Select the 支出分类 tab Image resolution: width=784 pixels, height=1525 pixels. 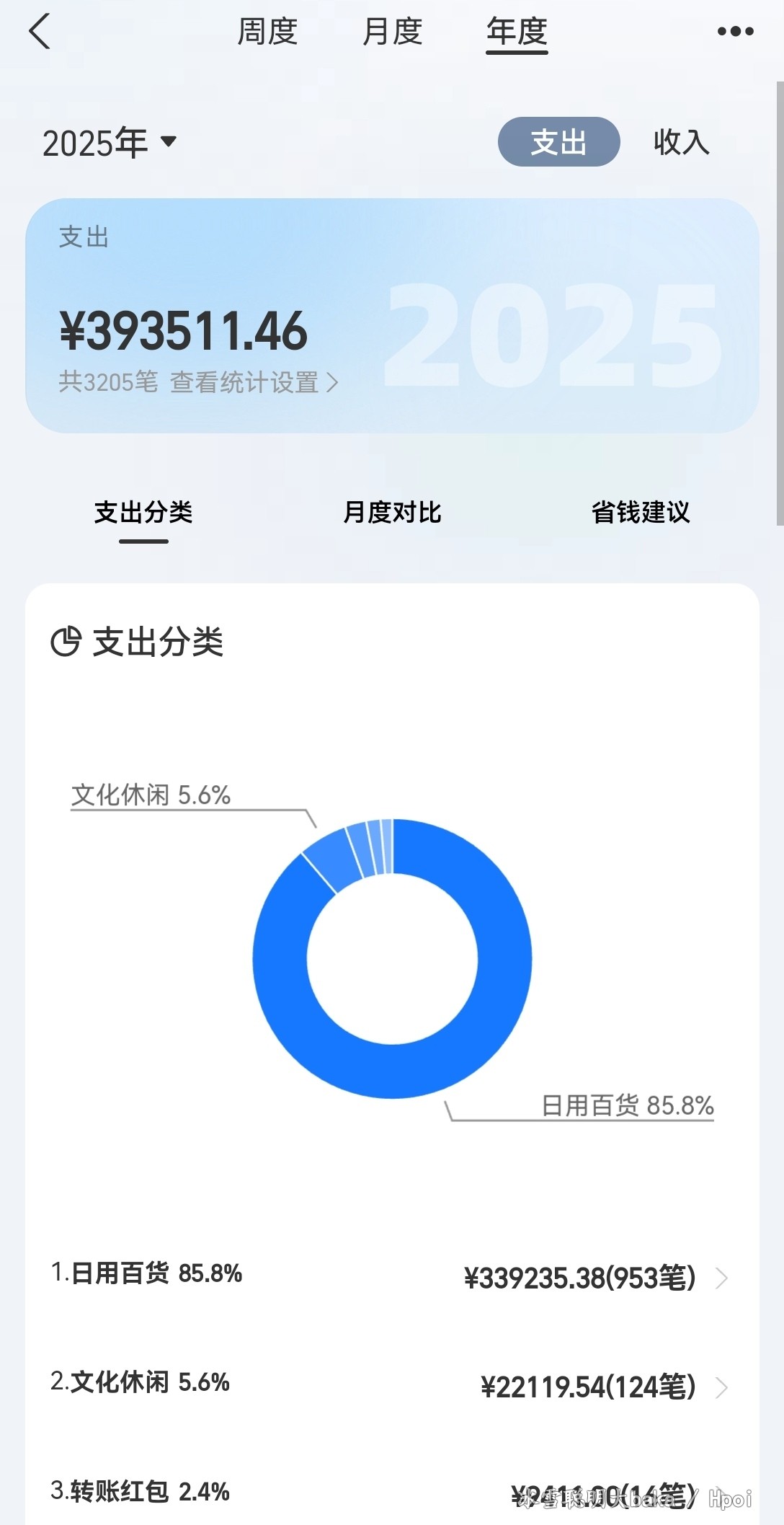point(143,513)
